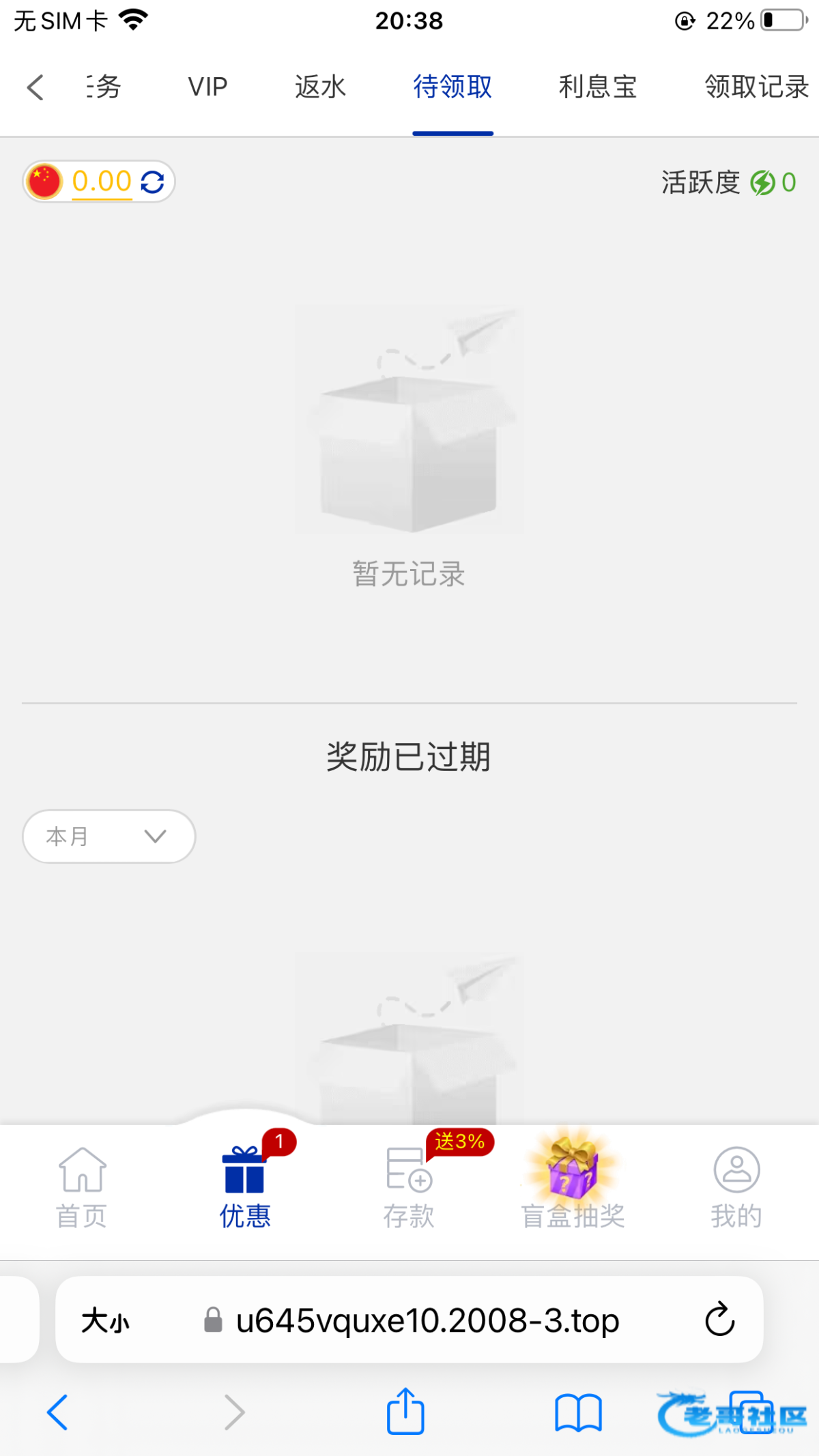Screen dimensions: 819x1456
Task: Refresh the 0.00 balance
Action: coord(152,182)
